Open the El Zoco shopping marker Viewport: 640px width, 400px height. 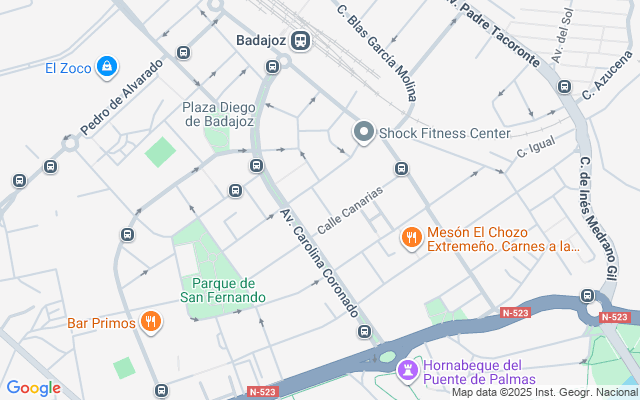[107, 68]
